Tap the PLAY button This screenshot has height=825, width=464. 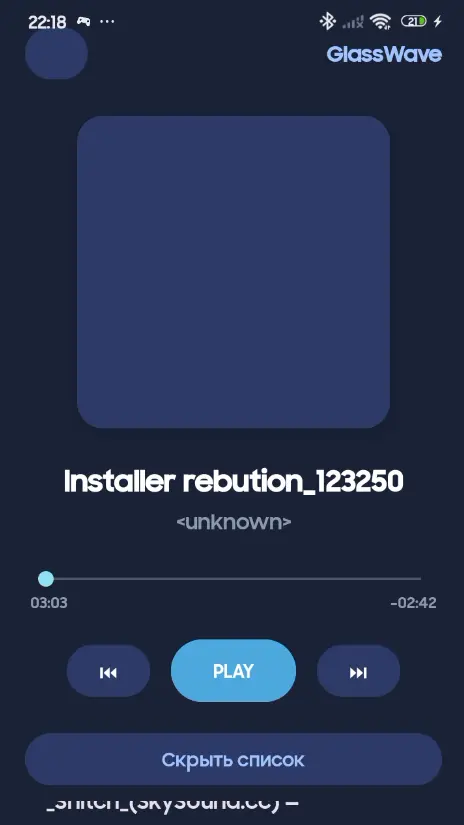pyautogui.click(x=233, y=670)
